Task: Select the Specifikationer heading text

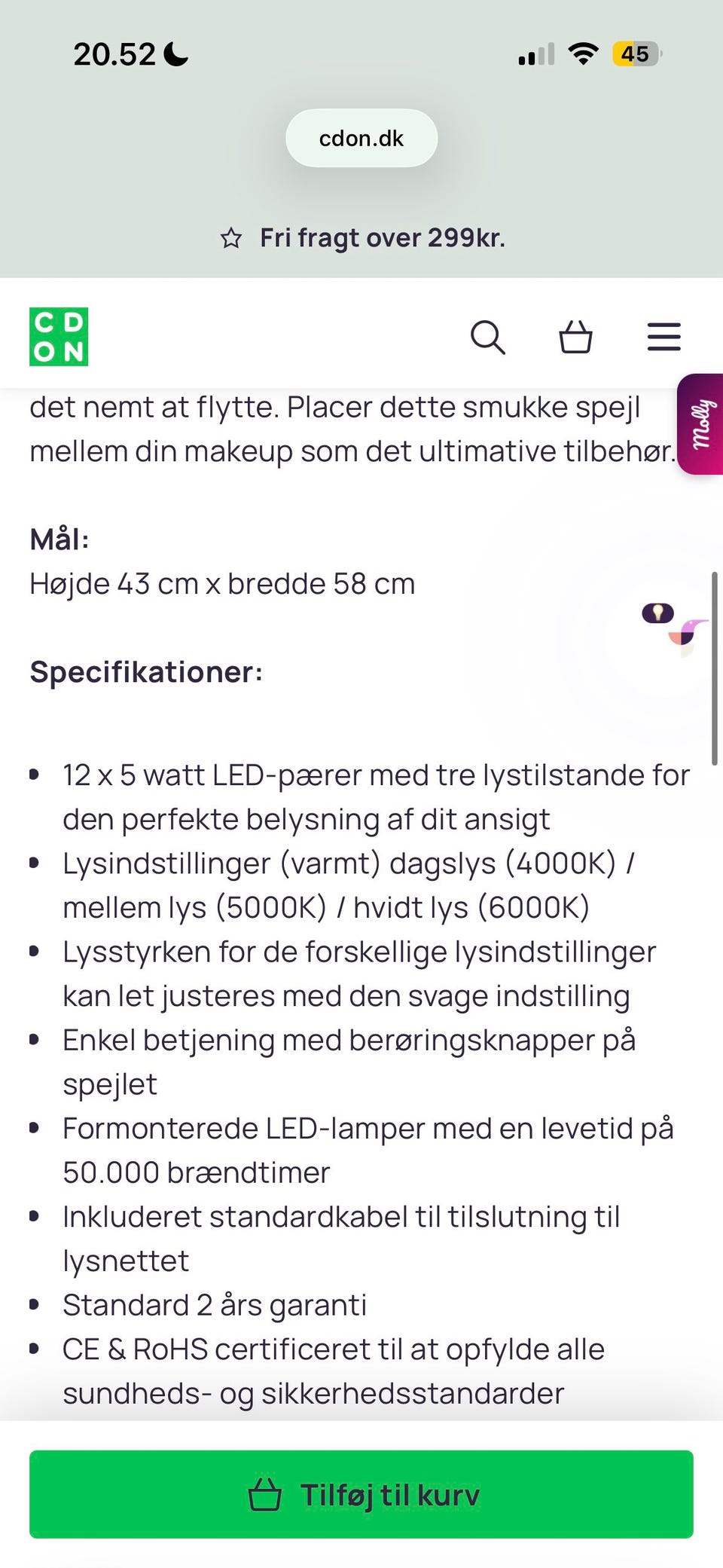Action: [x=148, y=671]
